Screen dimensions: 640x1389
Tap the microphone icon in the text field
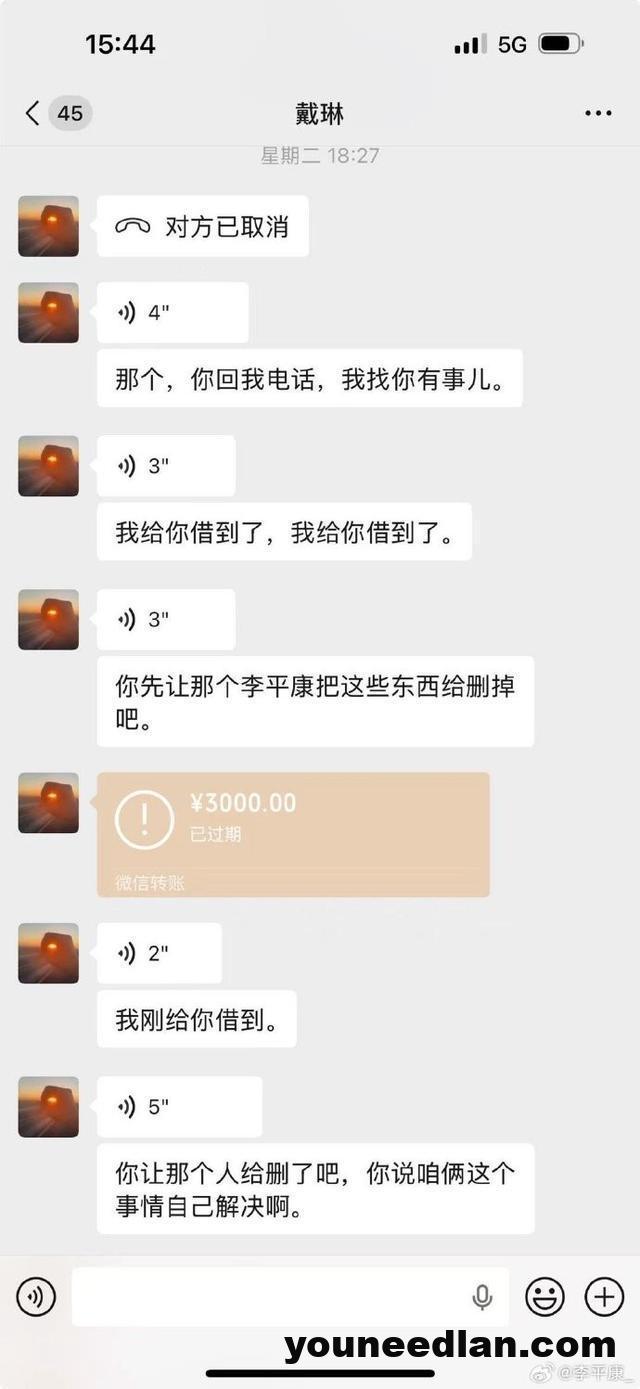coord(482,1297)
